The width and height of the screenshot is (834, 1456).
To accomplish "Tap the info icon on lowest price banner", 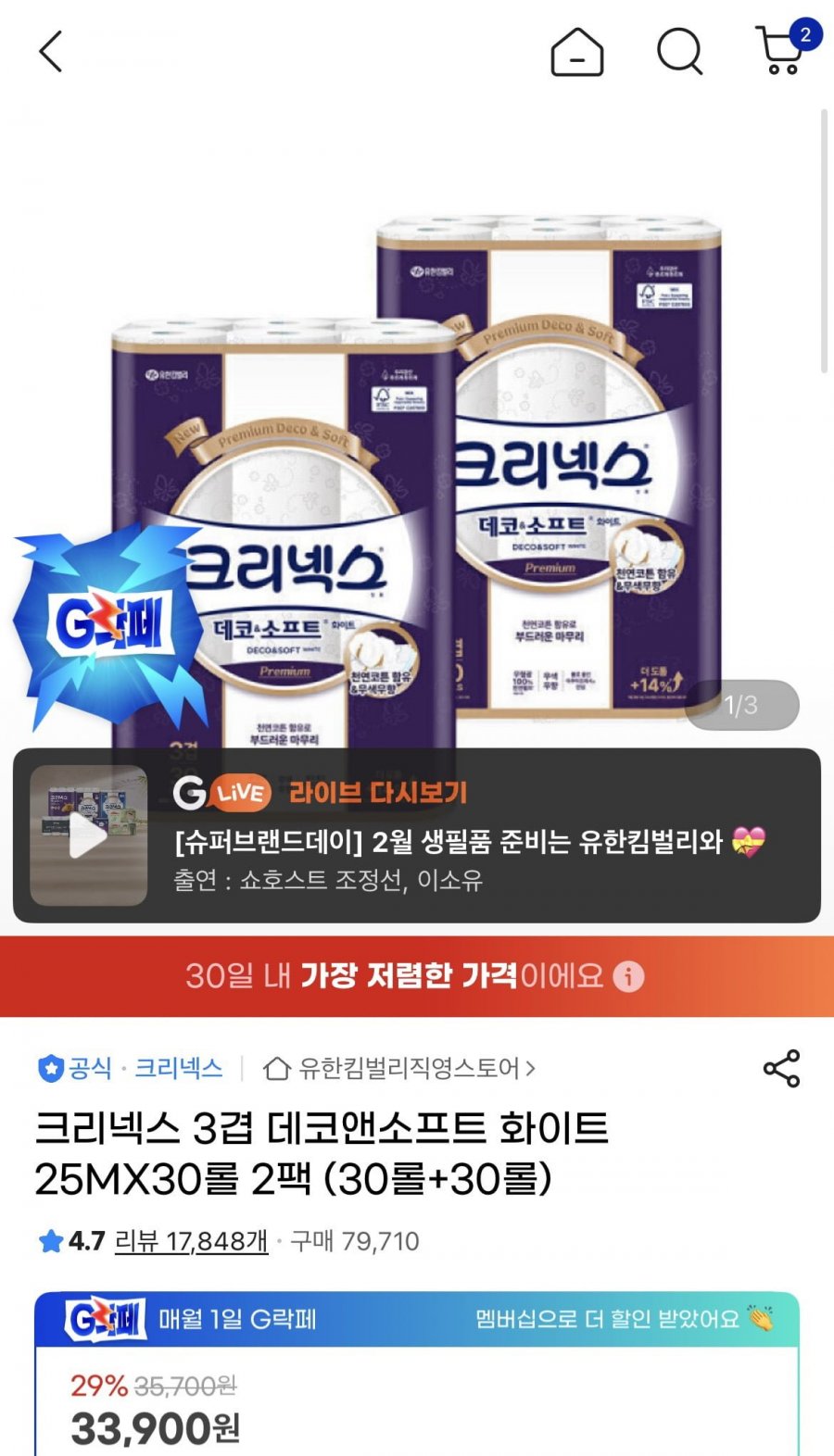I will tap(628, 976).
